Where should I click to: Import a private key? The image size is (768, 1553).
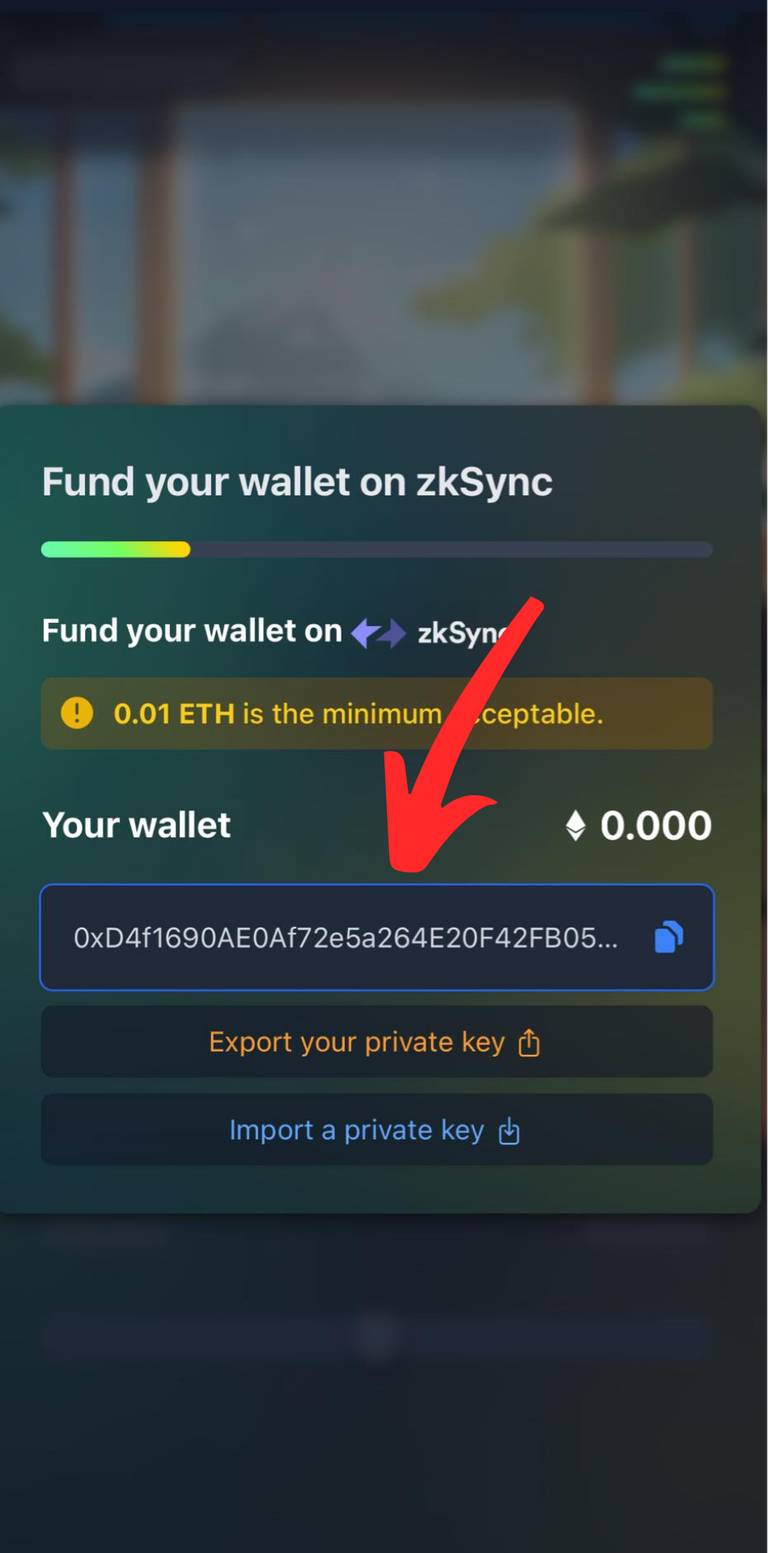(x=376, y=1130)
